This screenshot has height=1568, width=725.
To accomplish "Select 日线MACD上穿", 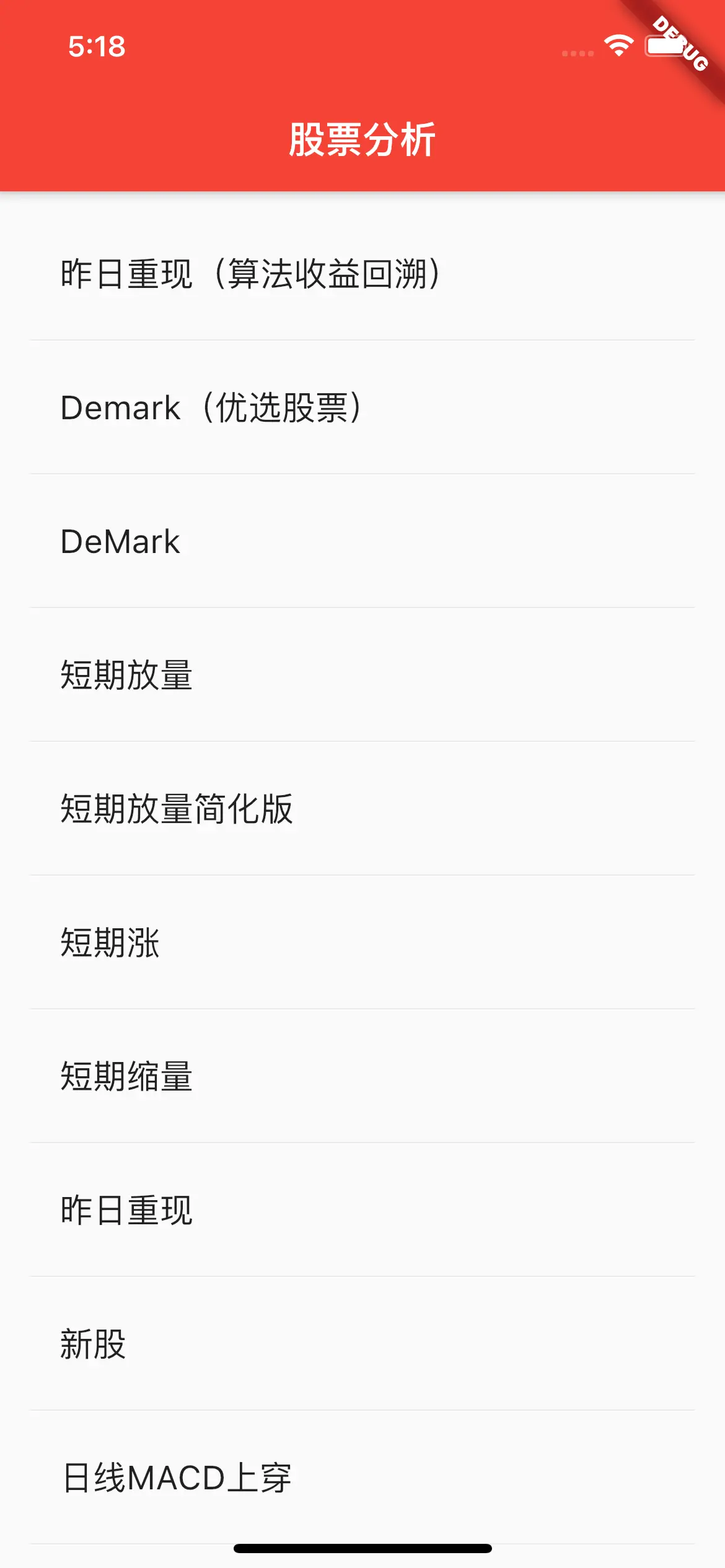I will coord(362,1478).
